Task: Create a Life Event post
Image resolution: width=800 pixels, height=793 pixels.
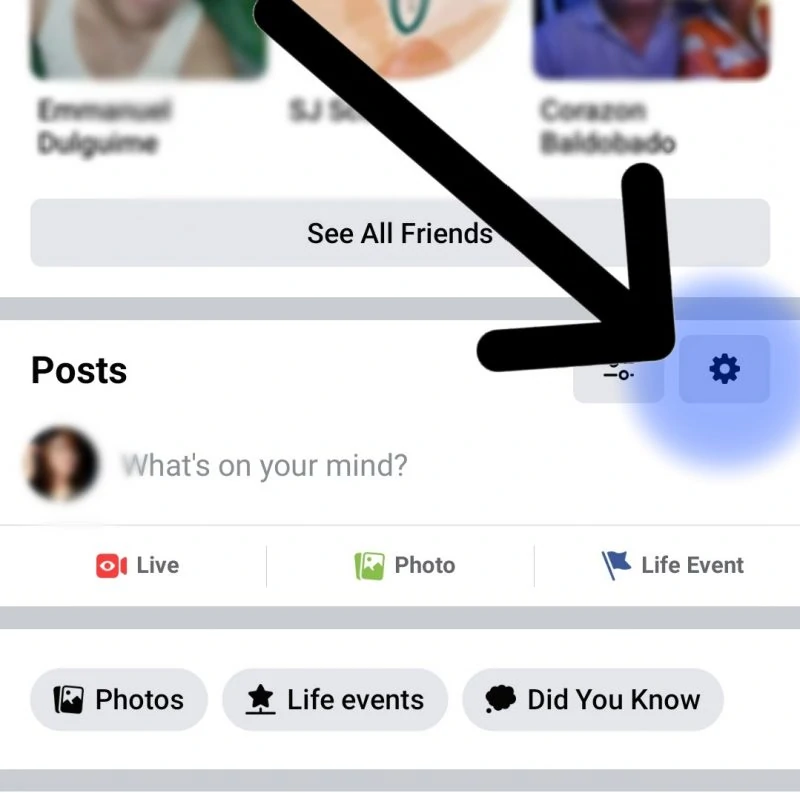Action: [672, 565]
